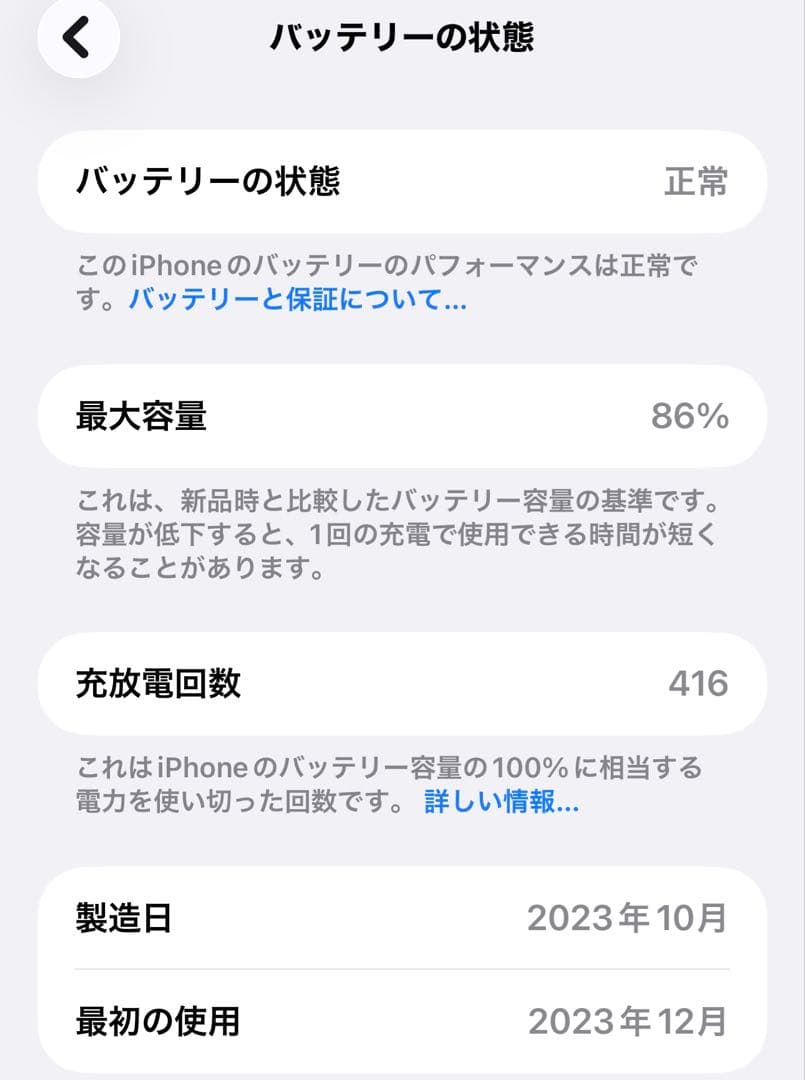
Task: Select the バッテリーの状態 row showing 正常
Action: coord(402,182)
